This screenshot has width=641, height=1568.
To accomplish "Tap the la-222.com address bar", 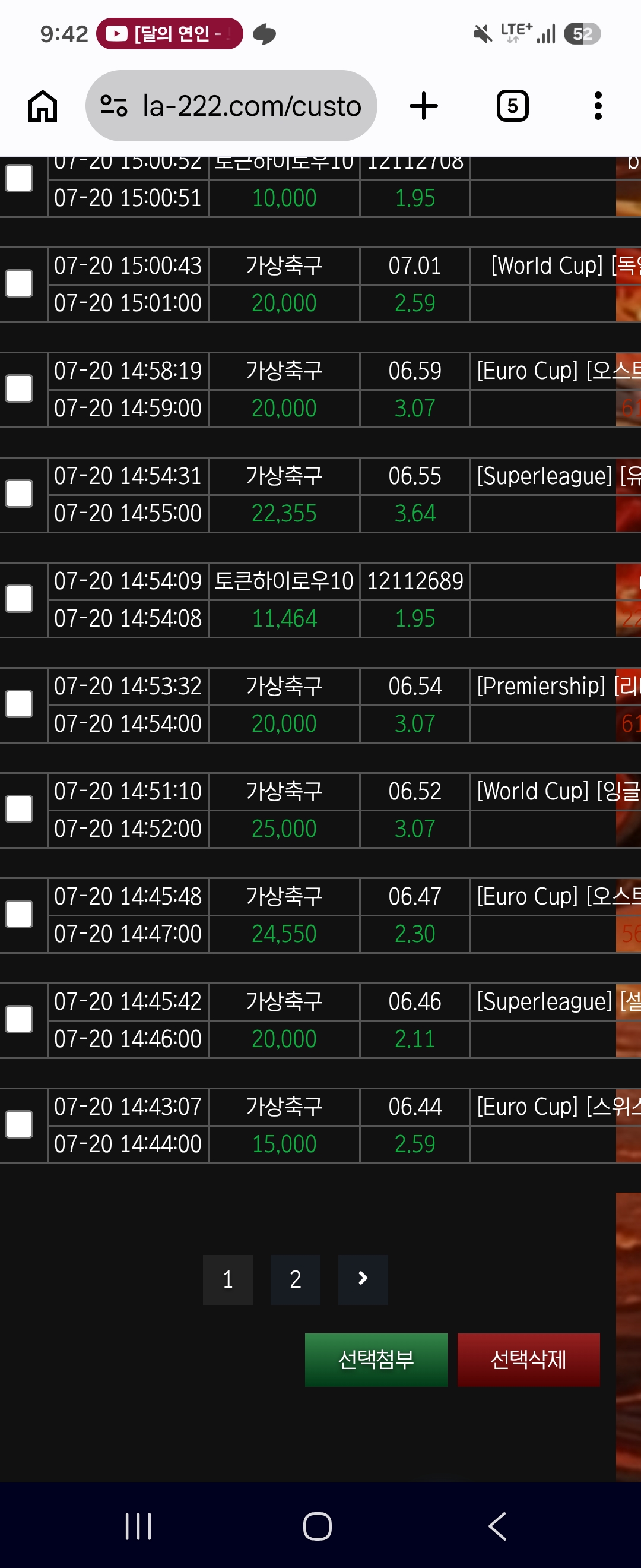I will 231,106.
